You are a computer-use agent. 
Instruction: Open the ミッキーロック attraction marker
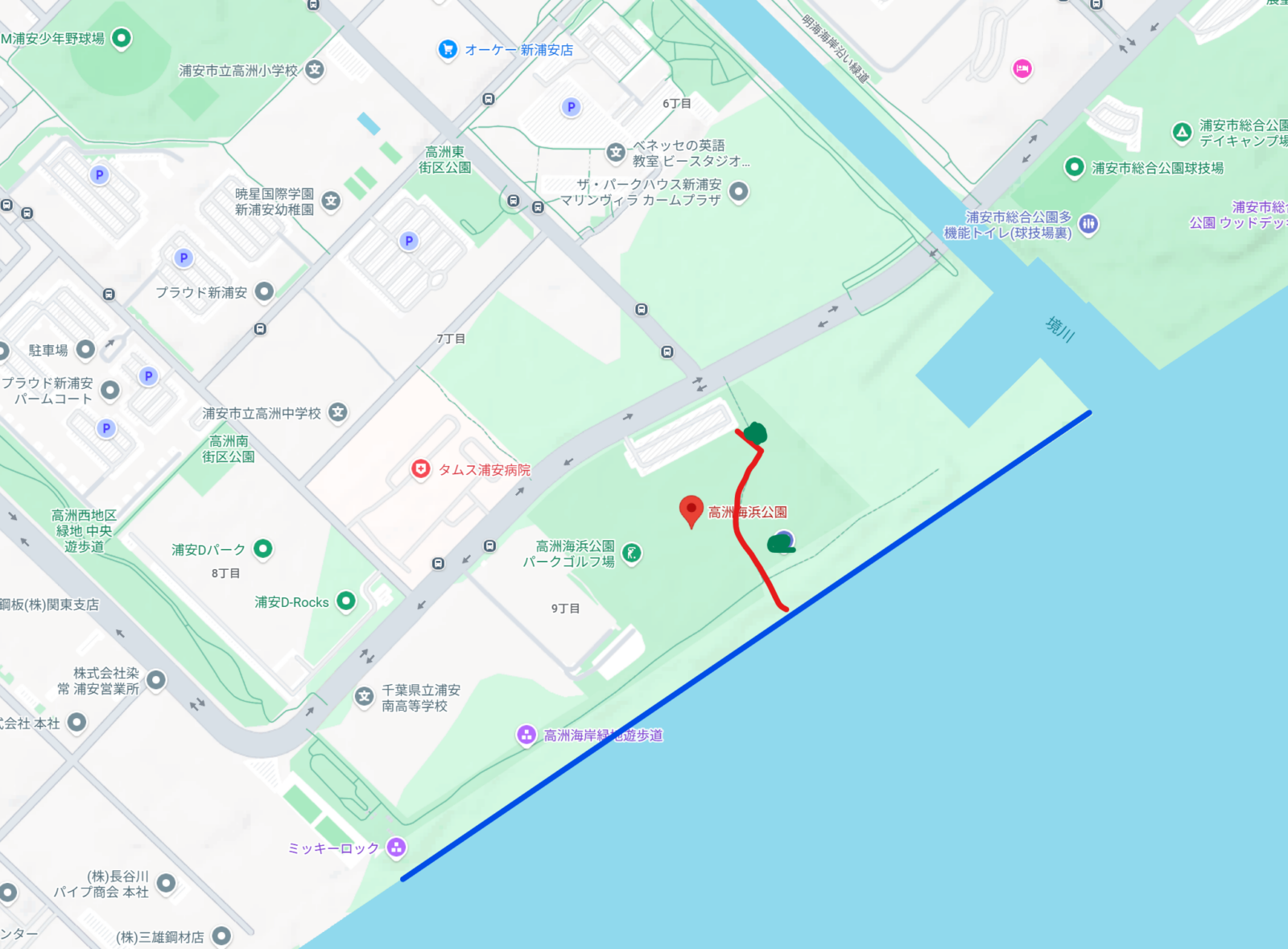pyautogui.click(x=396, y=847)
